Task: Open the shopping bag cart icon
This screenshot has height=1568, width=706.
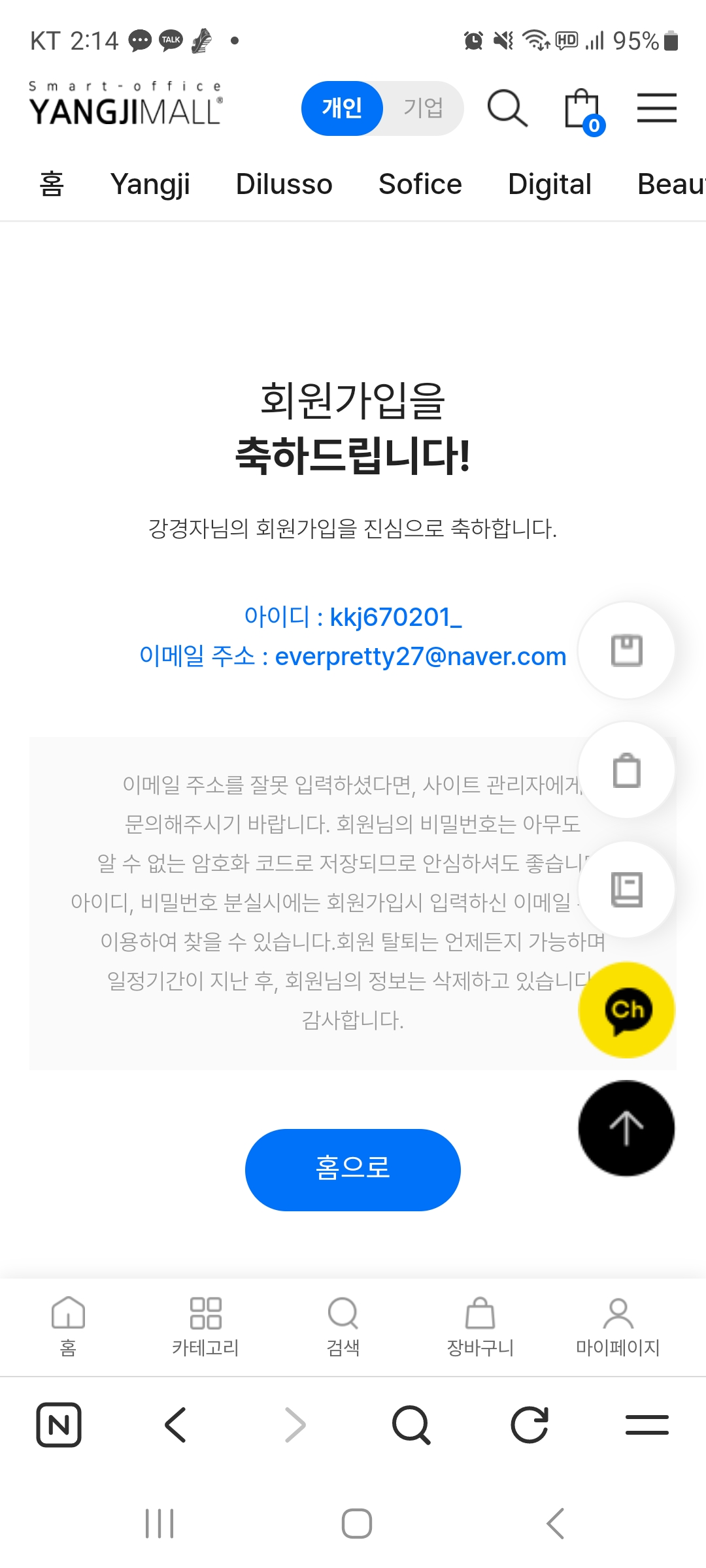Action: pos(582,110)
